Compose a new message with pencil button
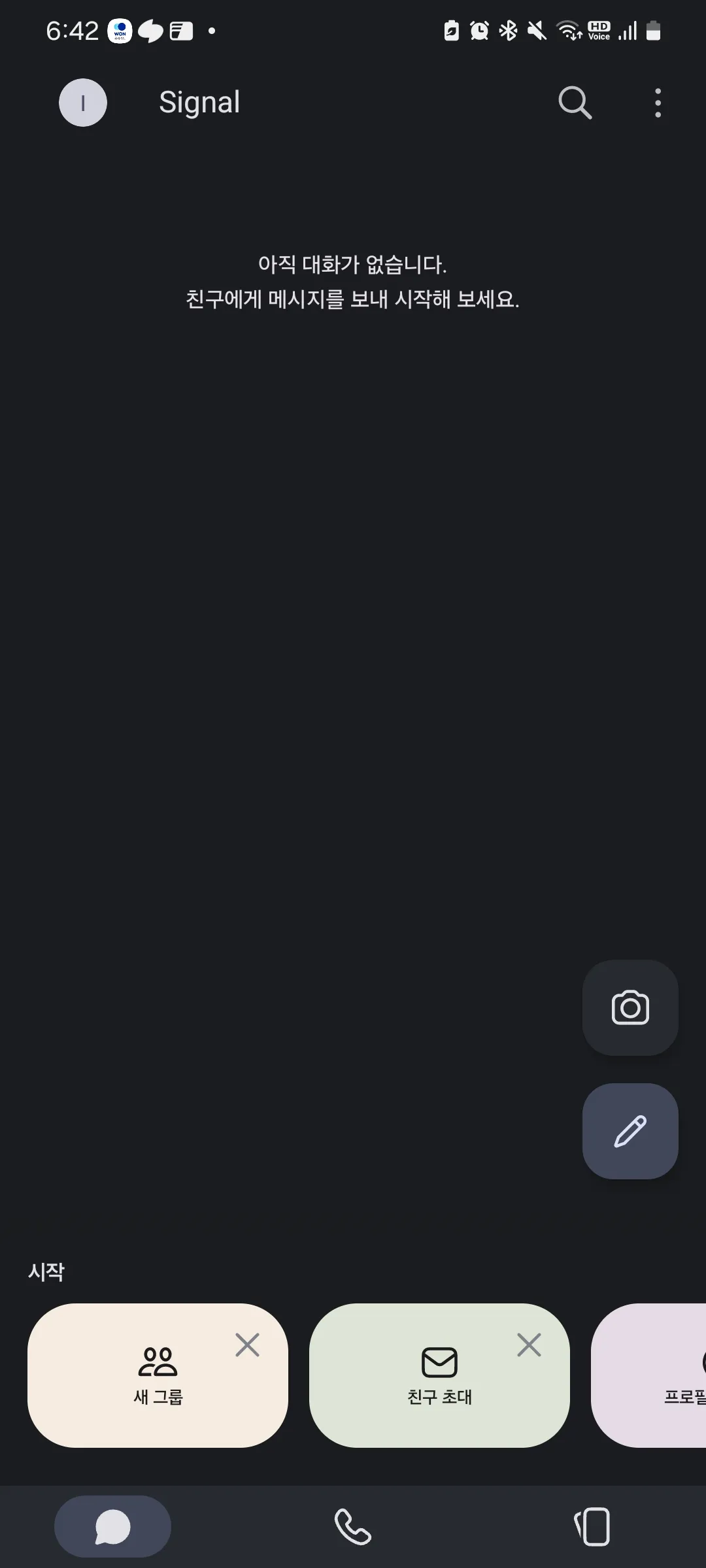This screenshot has height=1568, width=706. pyautogui.click(x=630, y=1131)
